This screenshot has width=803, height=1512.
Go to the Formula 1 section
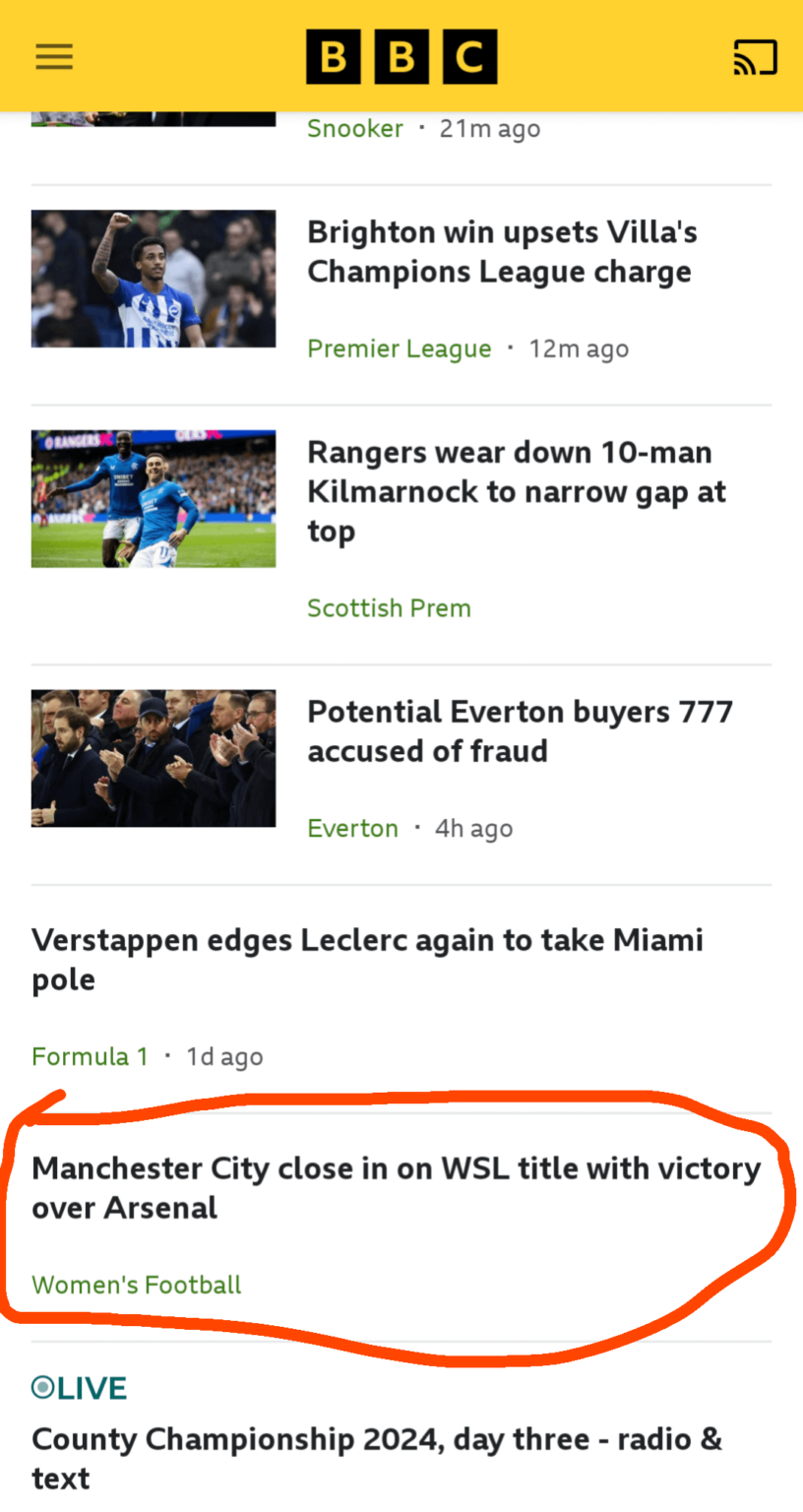click(91, 1056)
